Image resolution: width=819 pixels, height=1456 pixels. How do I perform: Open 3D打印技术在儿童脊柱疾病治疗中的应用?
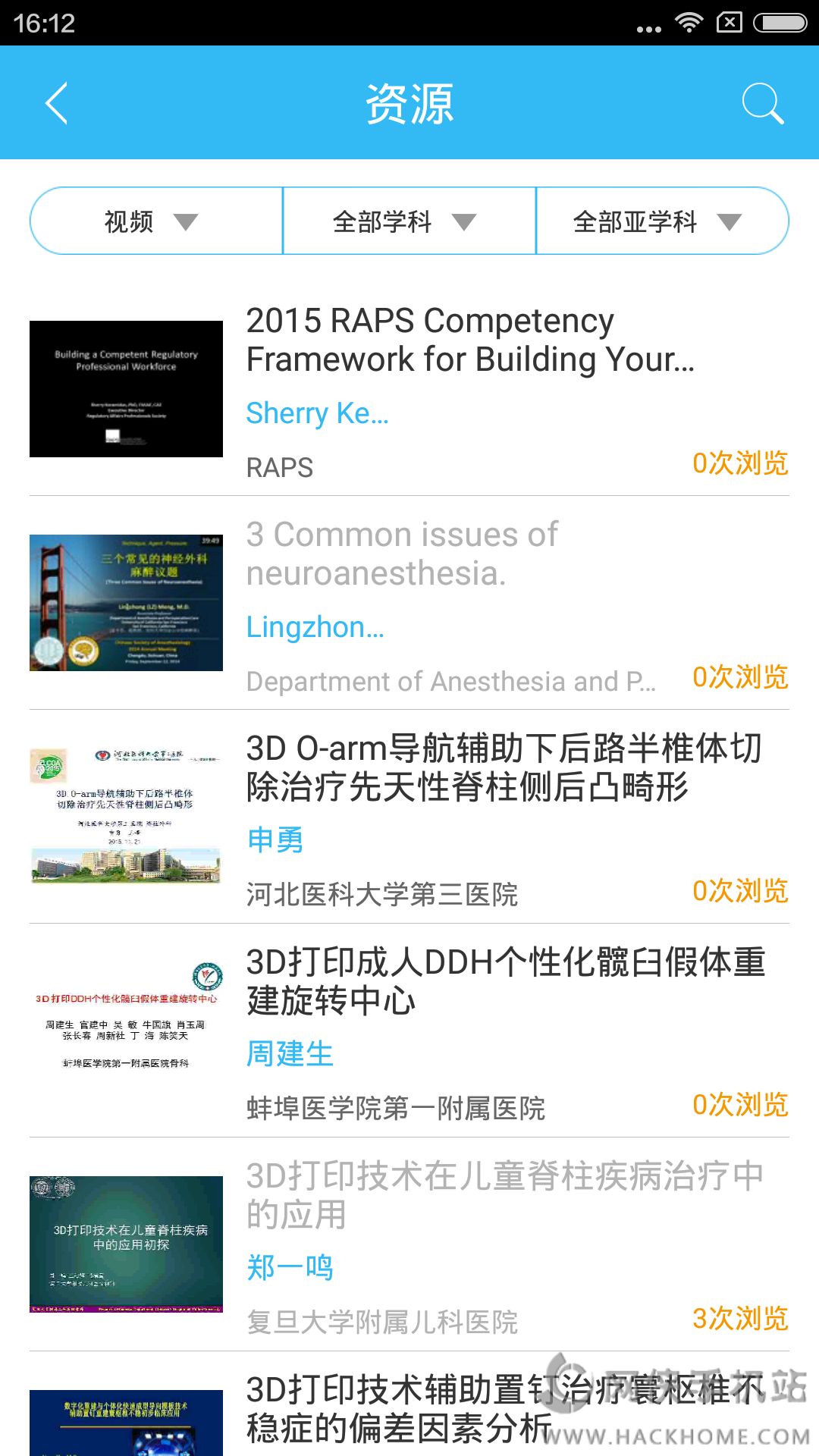(x=409, y=1244)
